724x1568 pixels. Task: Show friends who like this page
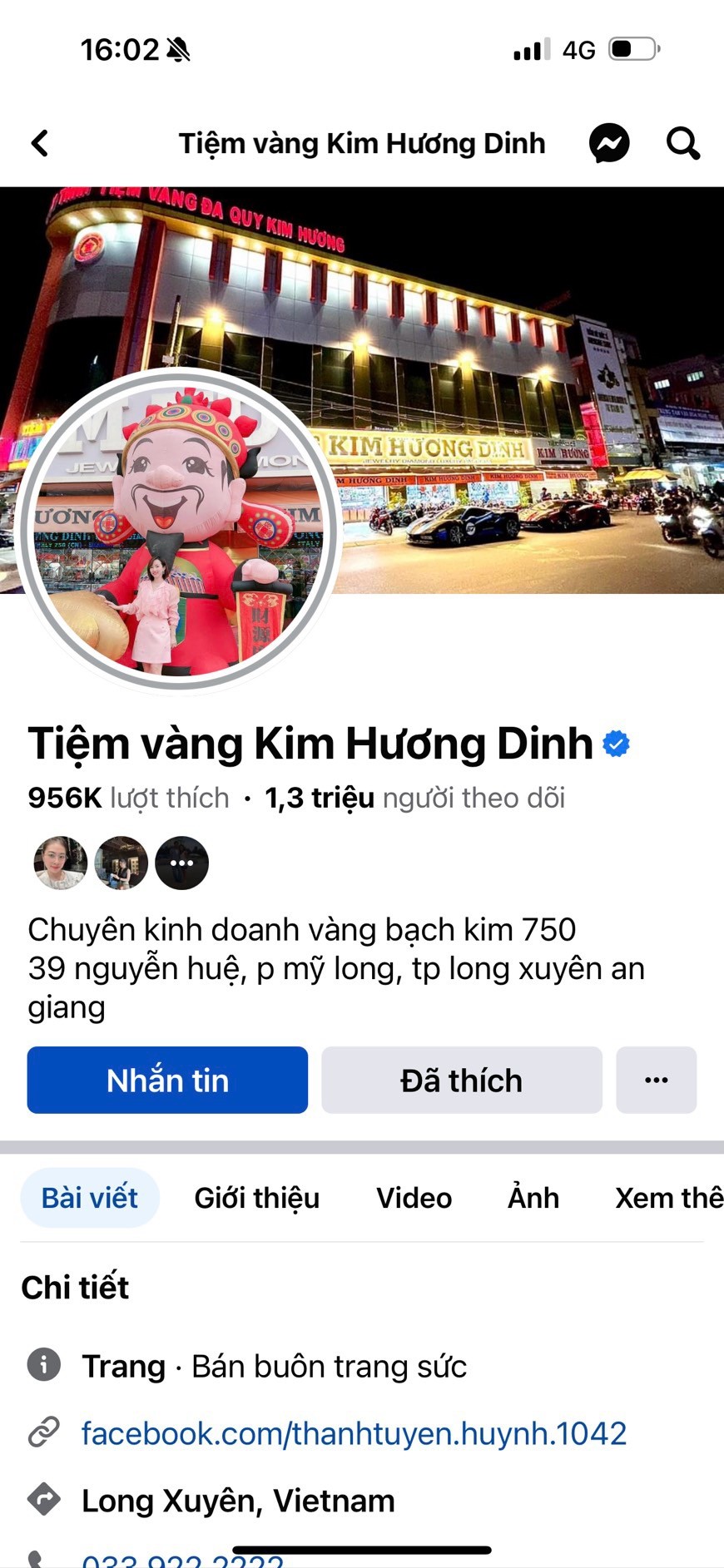point(121,863)
